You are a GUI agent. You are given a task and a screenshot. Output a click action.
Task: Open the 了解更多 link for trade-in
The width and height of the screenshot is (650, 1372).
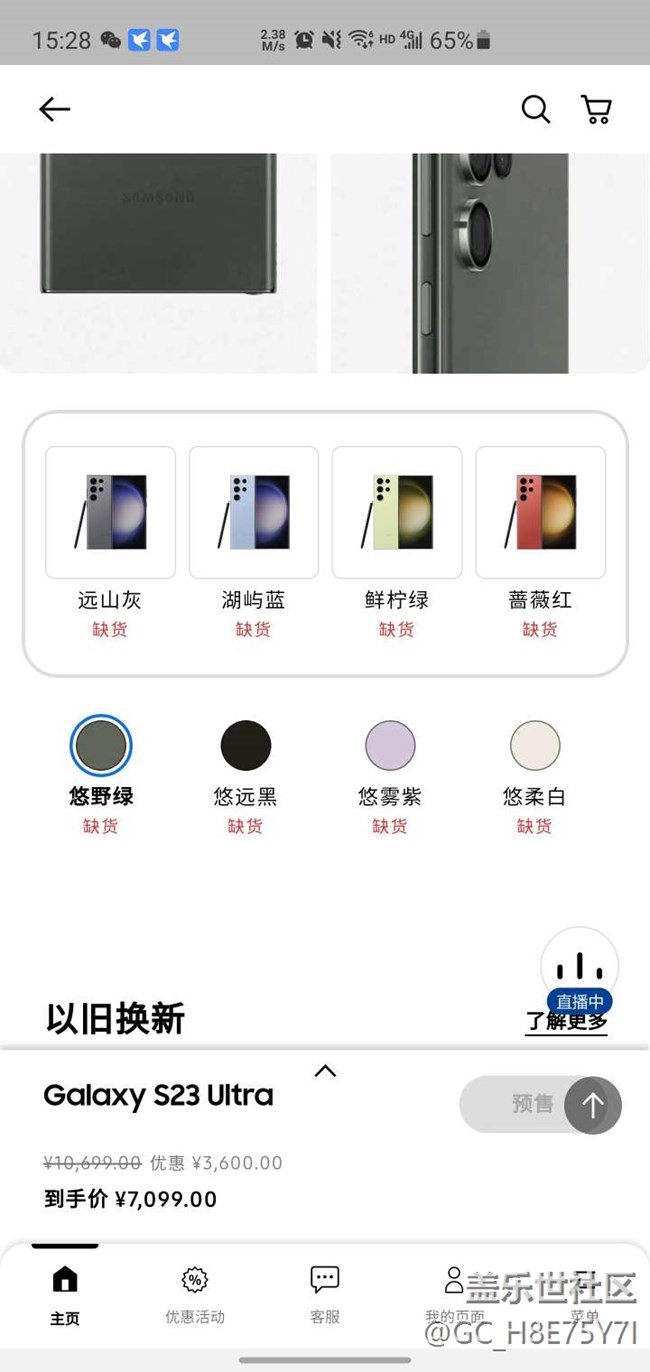click(566, 1021)
